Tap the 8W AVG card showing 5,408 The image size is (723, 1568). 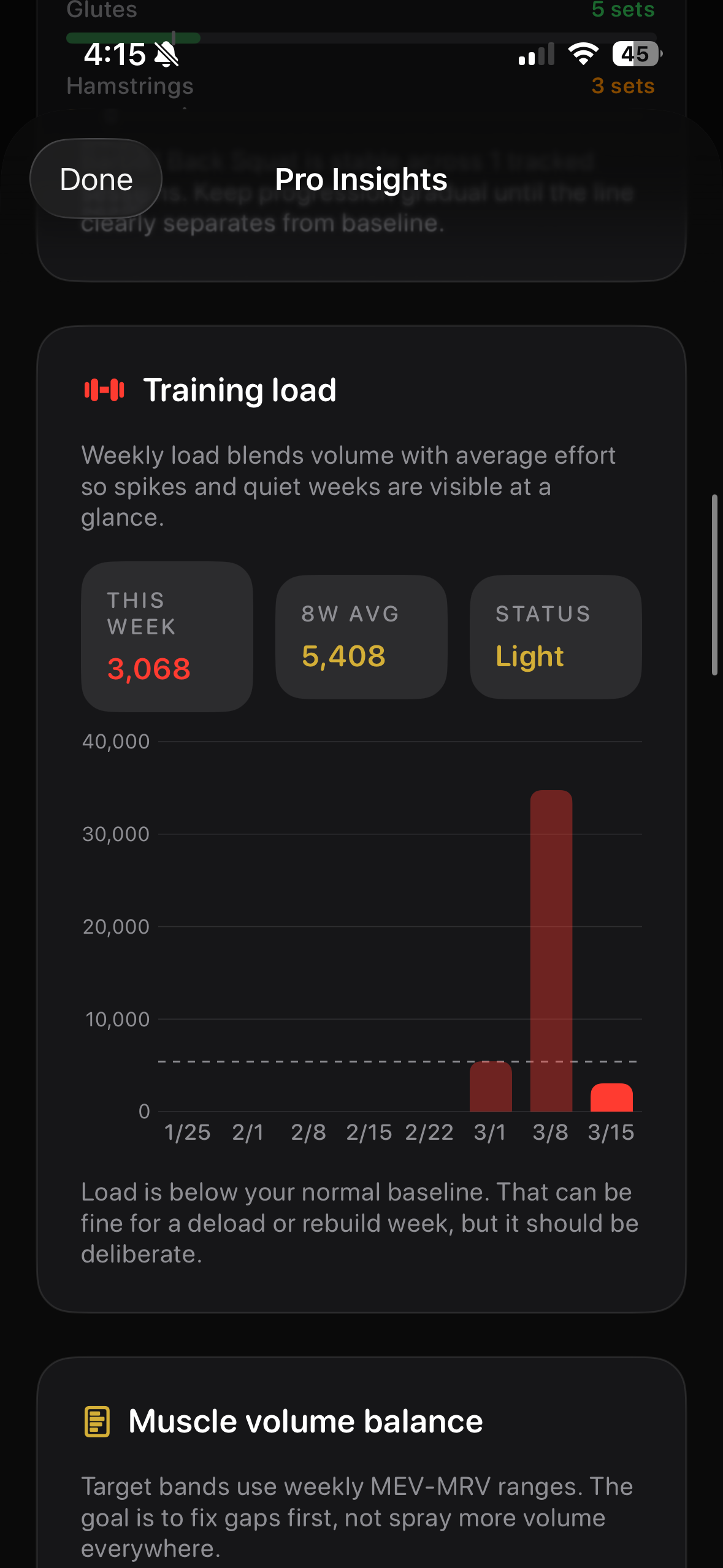pos(361,636)
